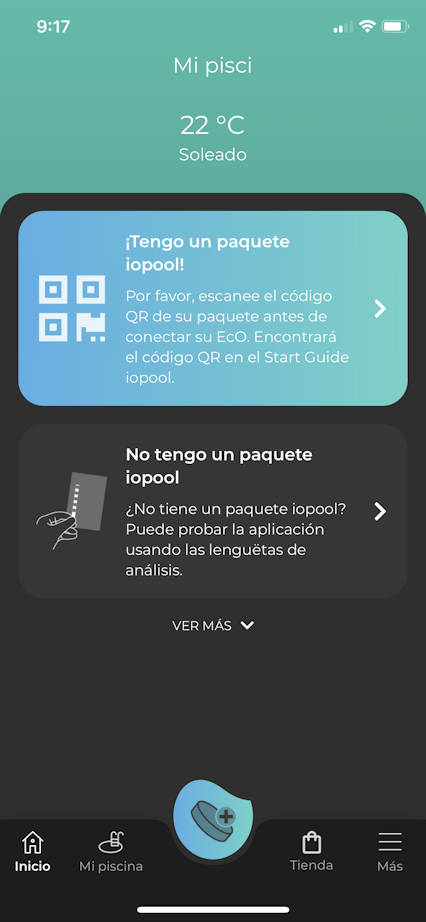Expand the VER MÁS section
The image size is (426, 922).
(x=213, y=626)
